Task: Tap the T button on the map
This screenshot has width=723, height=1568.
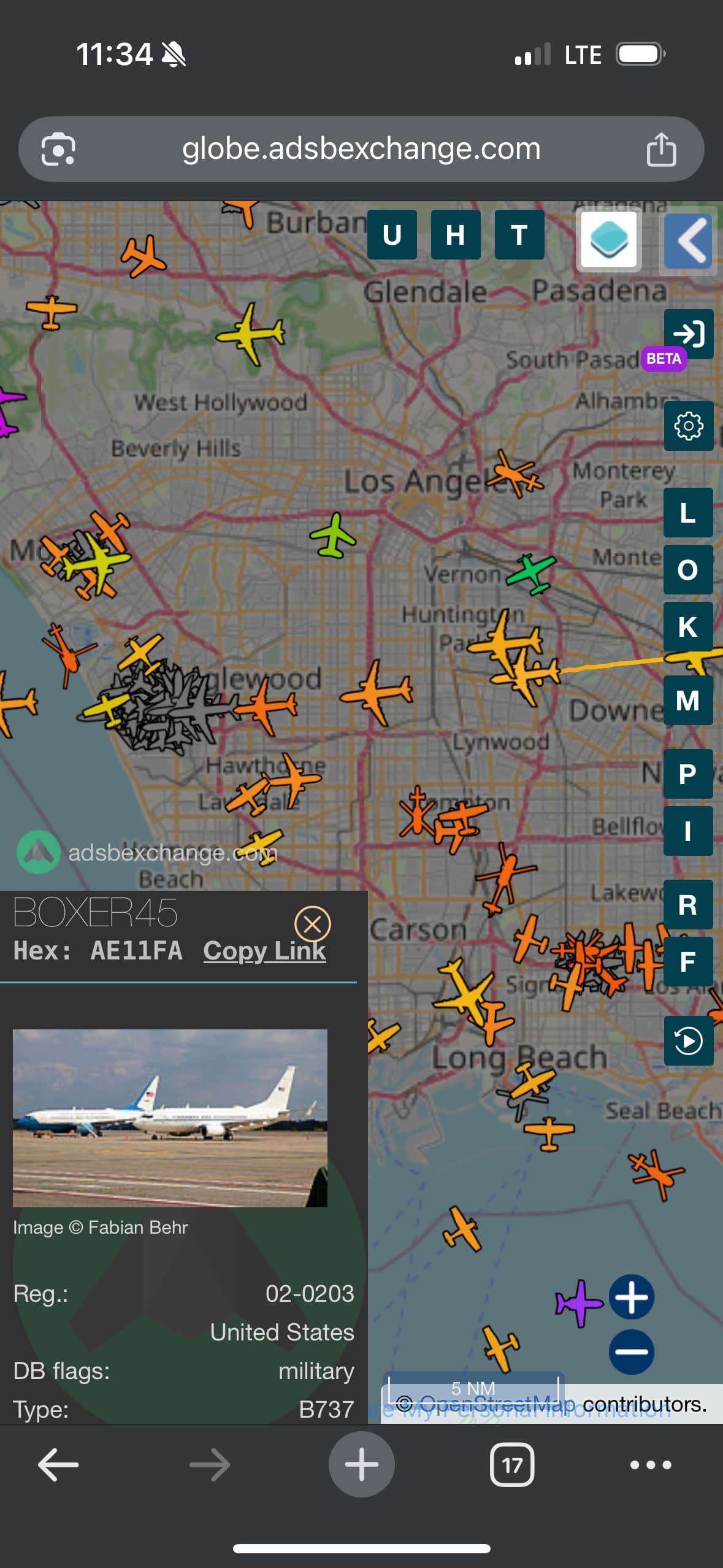Action: [519, 235]
